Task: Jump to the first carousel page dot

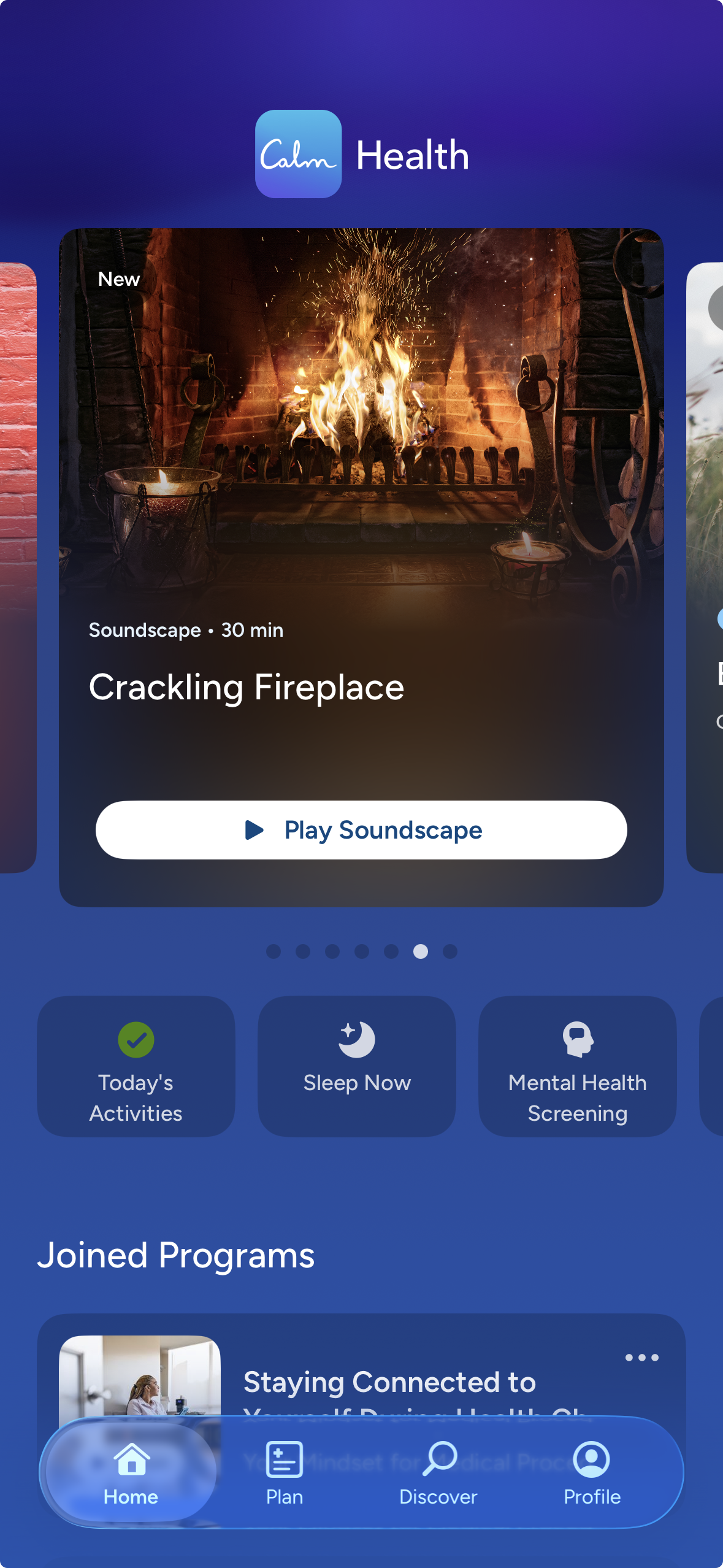Action: click(274, 951)
